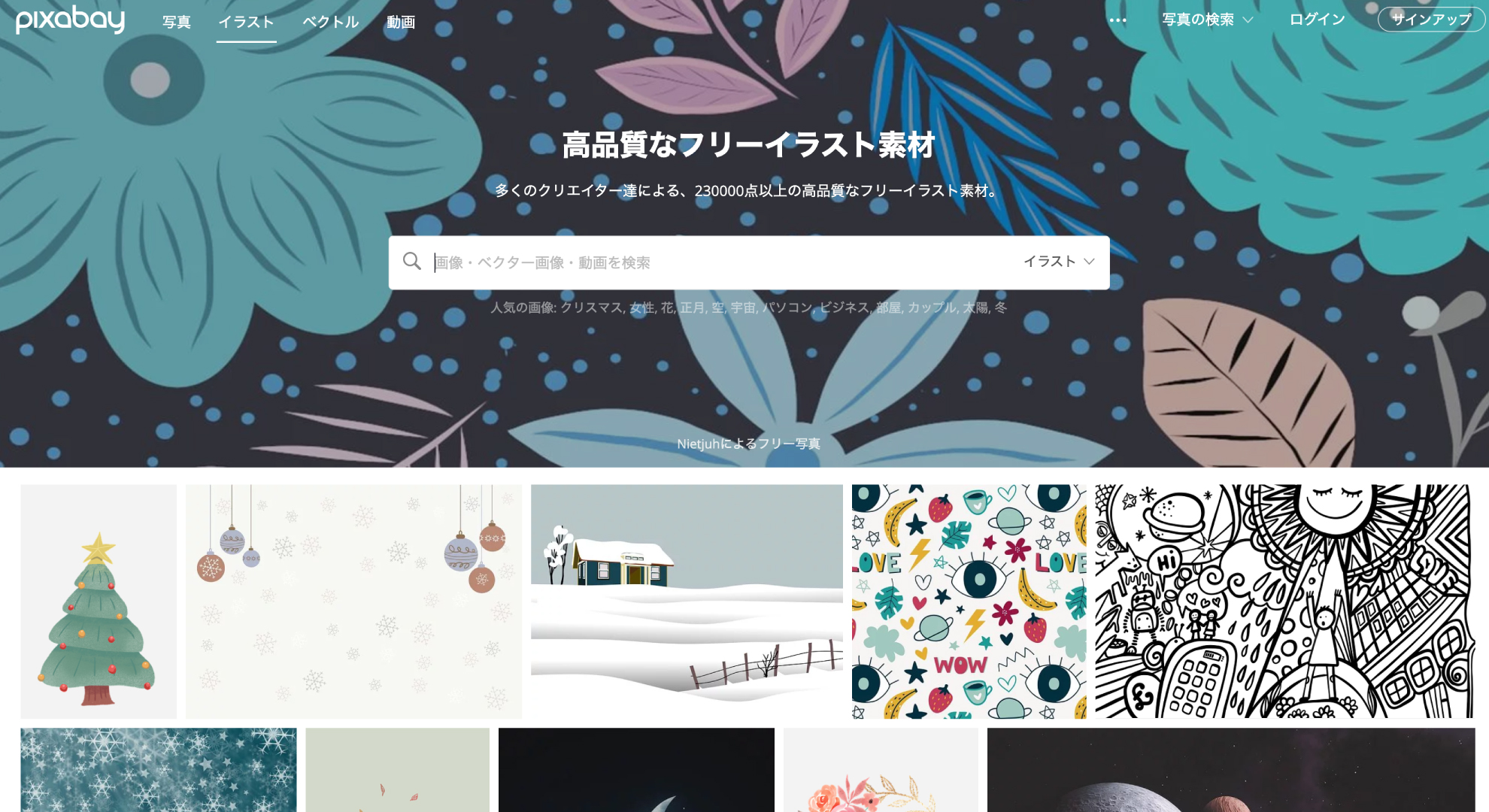
Task: Open the イラスト type dropdown
Action: [x=1058, y=262]
